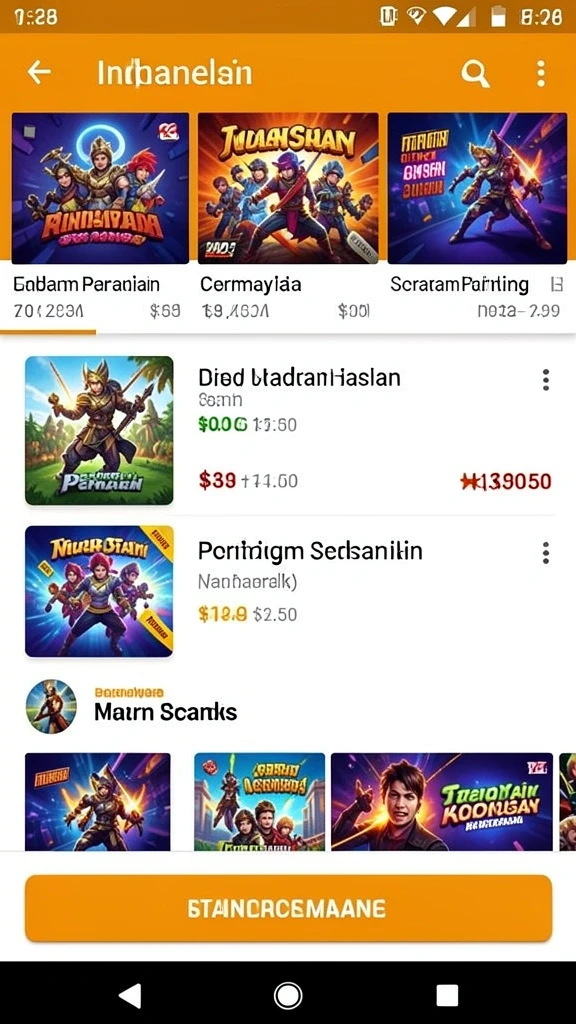This screenshot has height=1024, width=576.
Task: Open the Died Madran Haslan list item
Action: click(288, 431)
